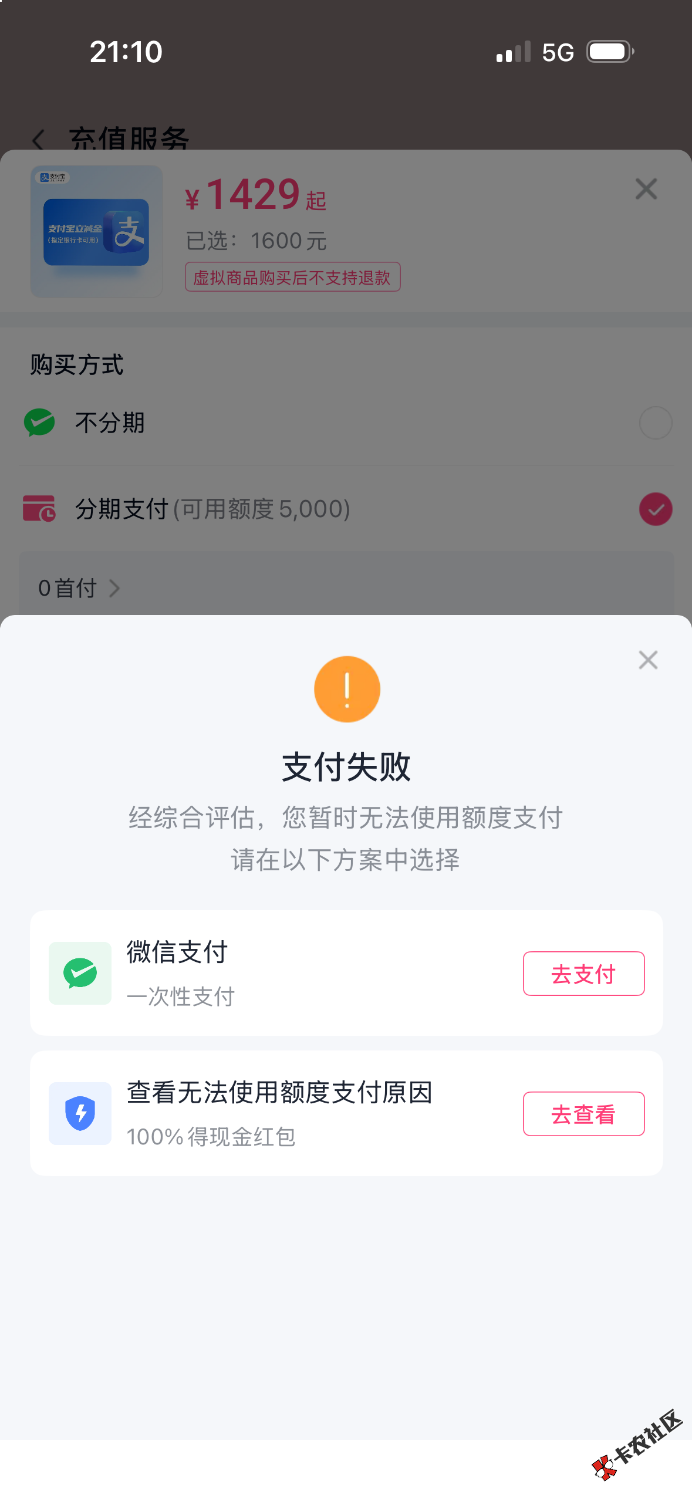The width and height of the screenshot is (692, 1500).
Task: Select the 分期支付 installment option
Action: point(655,510)
